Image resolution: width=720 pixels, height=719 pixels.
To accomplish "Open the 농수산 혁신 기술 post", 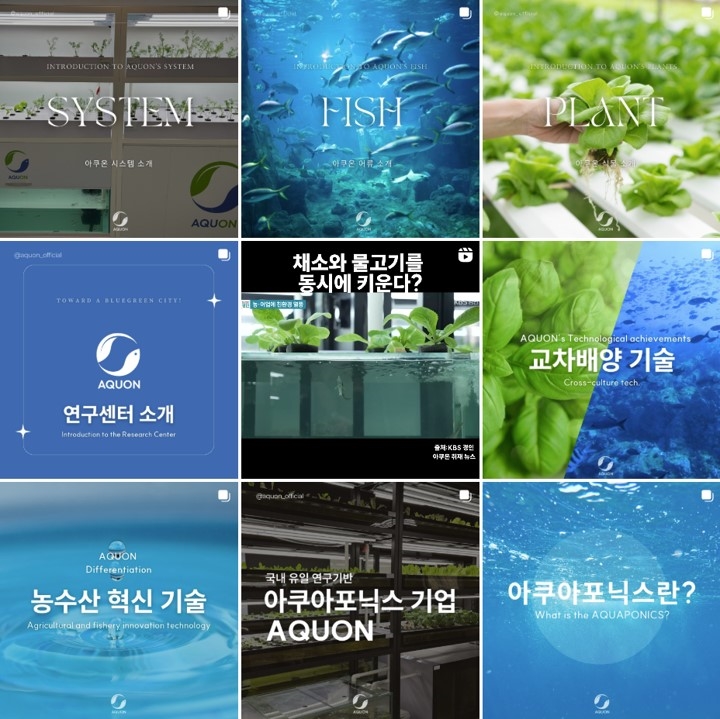I will [x=119, y=600].
